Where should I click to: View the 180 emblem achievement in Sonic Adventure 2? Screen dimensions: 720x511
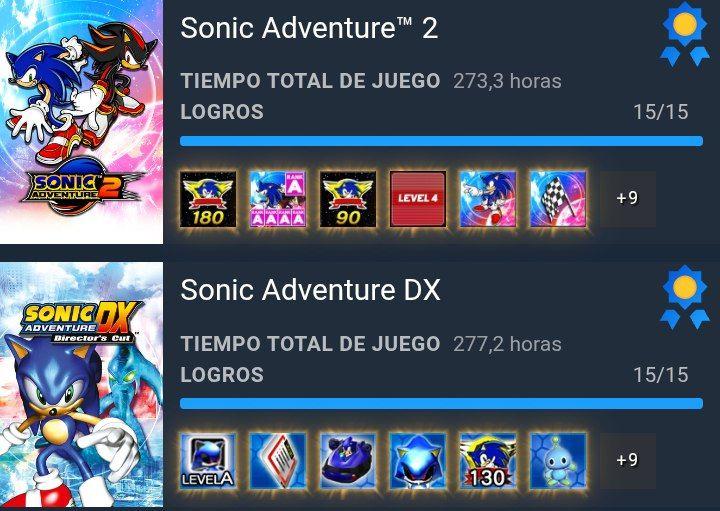pyautogui.click(x=208, y=198)
